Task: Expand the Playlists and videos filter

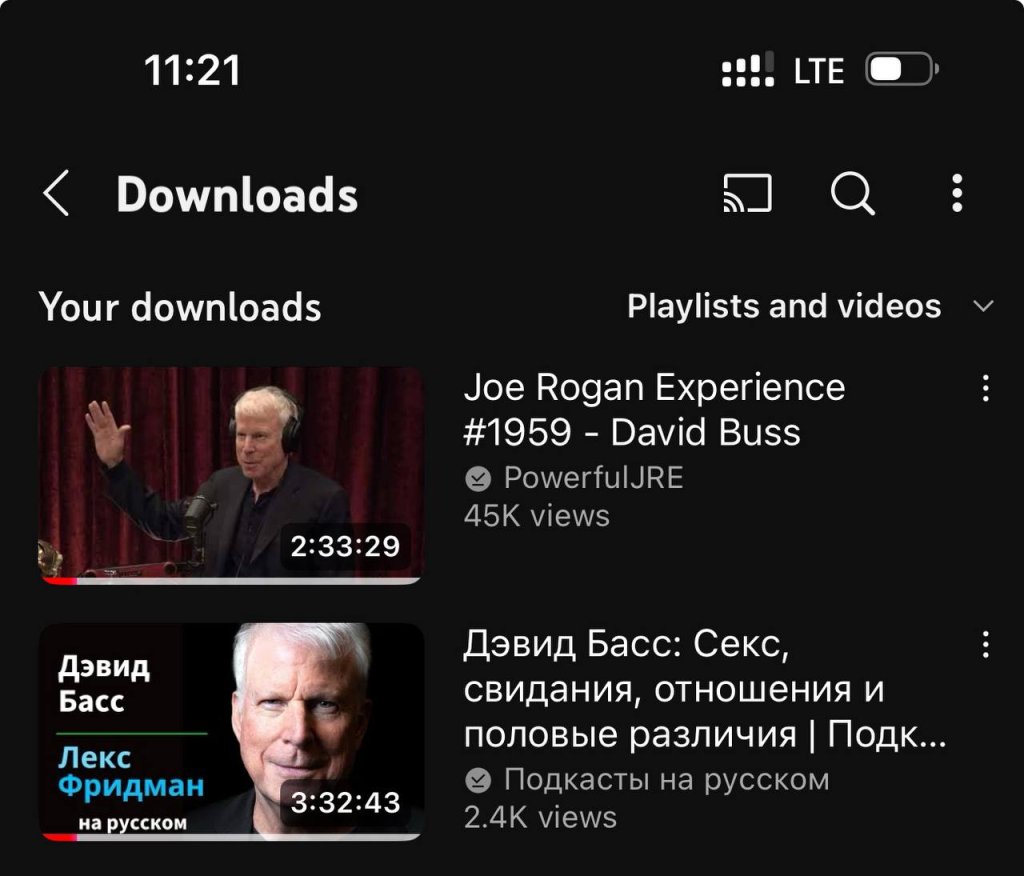Action: [810, 306]
